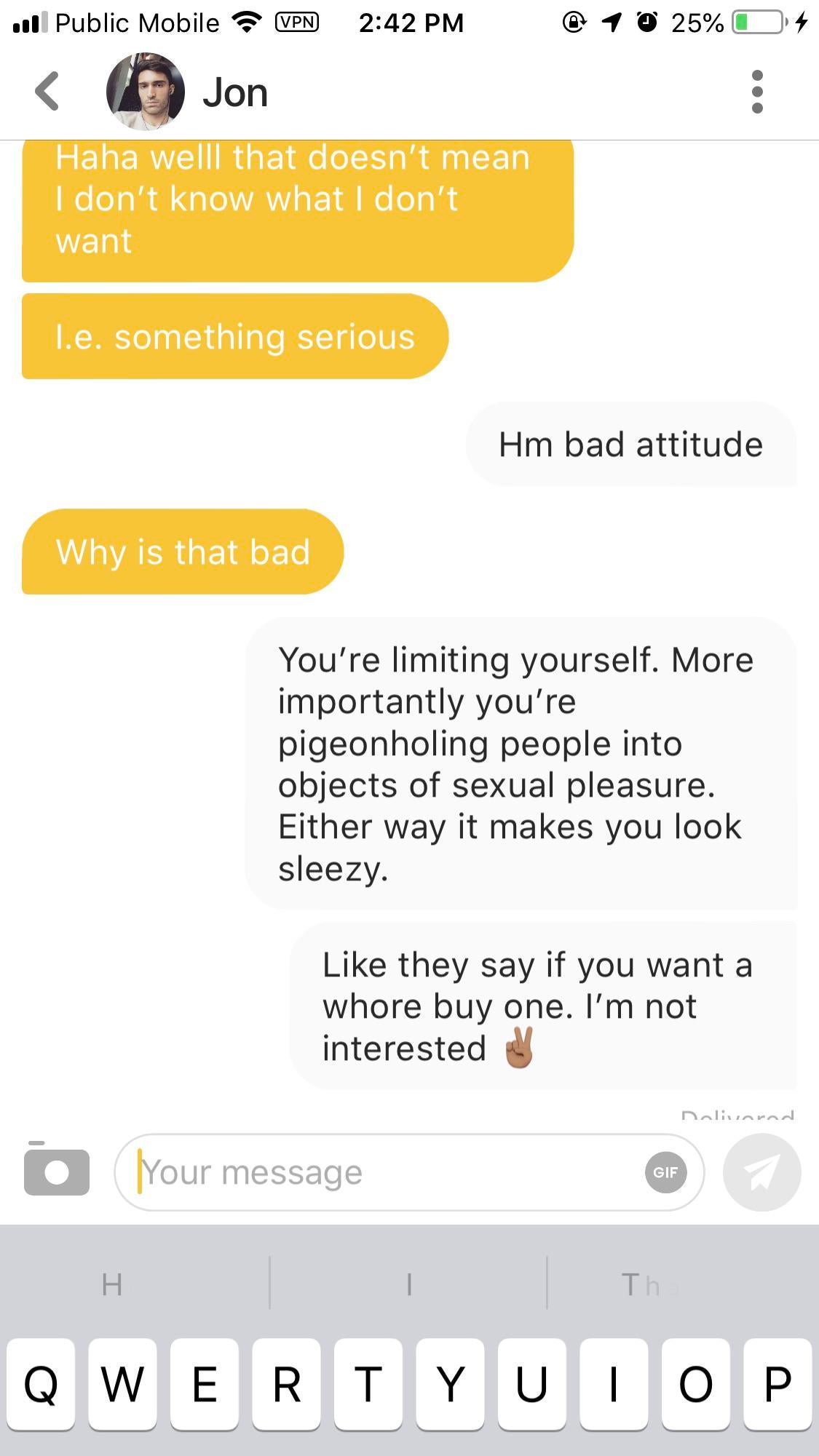This screenshot has height=1456, width=819.
Task: Tap the camera icon to attach photo
Action: click(57, 1171)
